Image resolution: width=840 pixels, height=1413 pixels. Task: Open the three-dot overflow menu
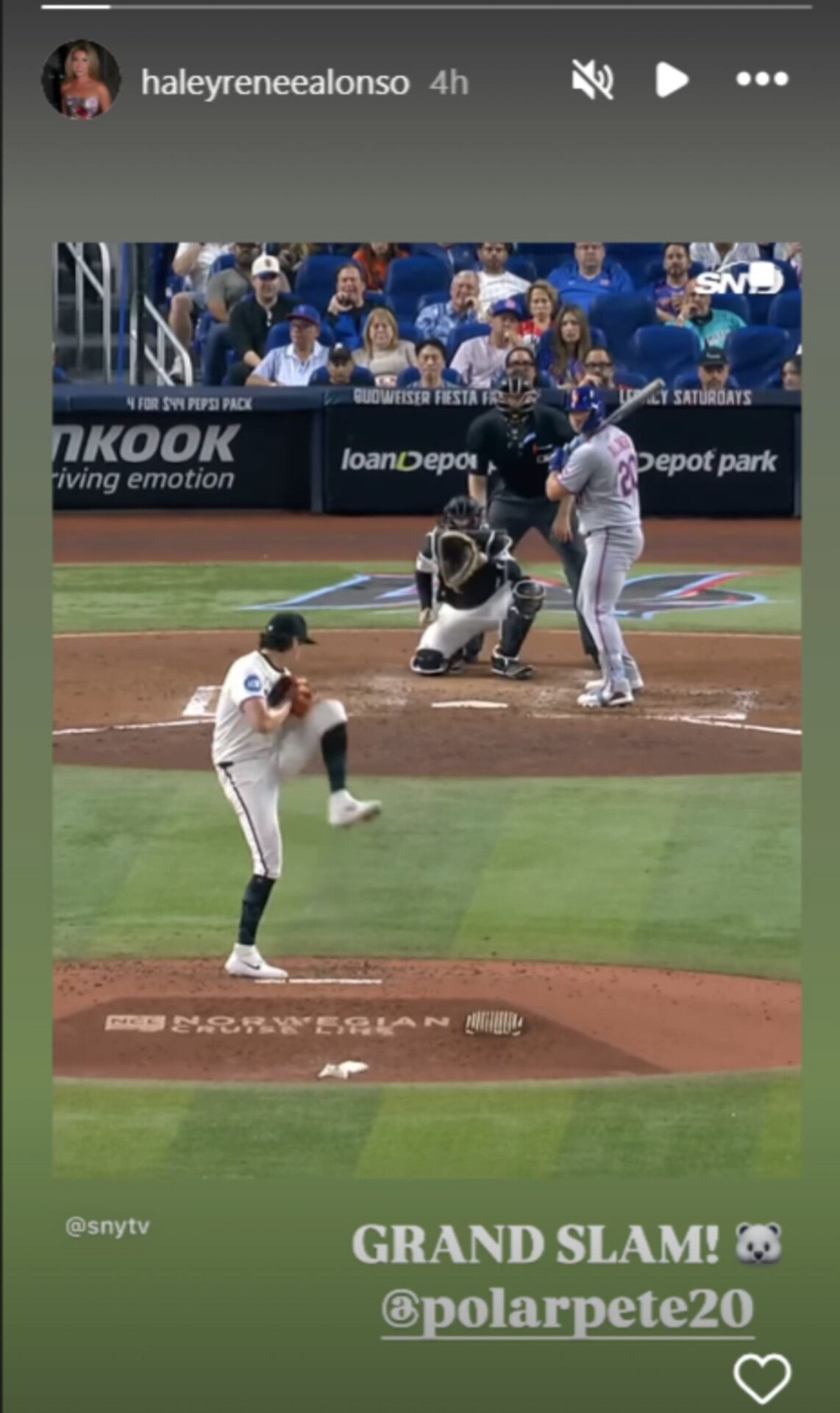pyautogui.click(x=762, y=79)
